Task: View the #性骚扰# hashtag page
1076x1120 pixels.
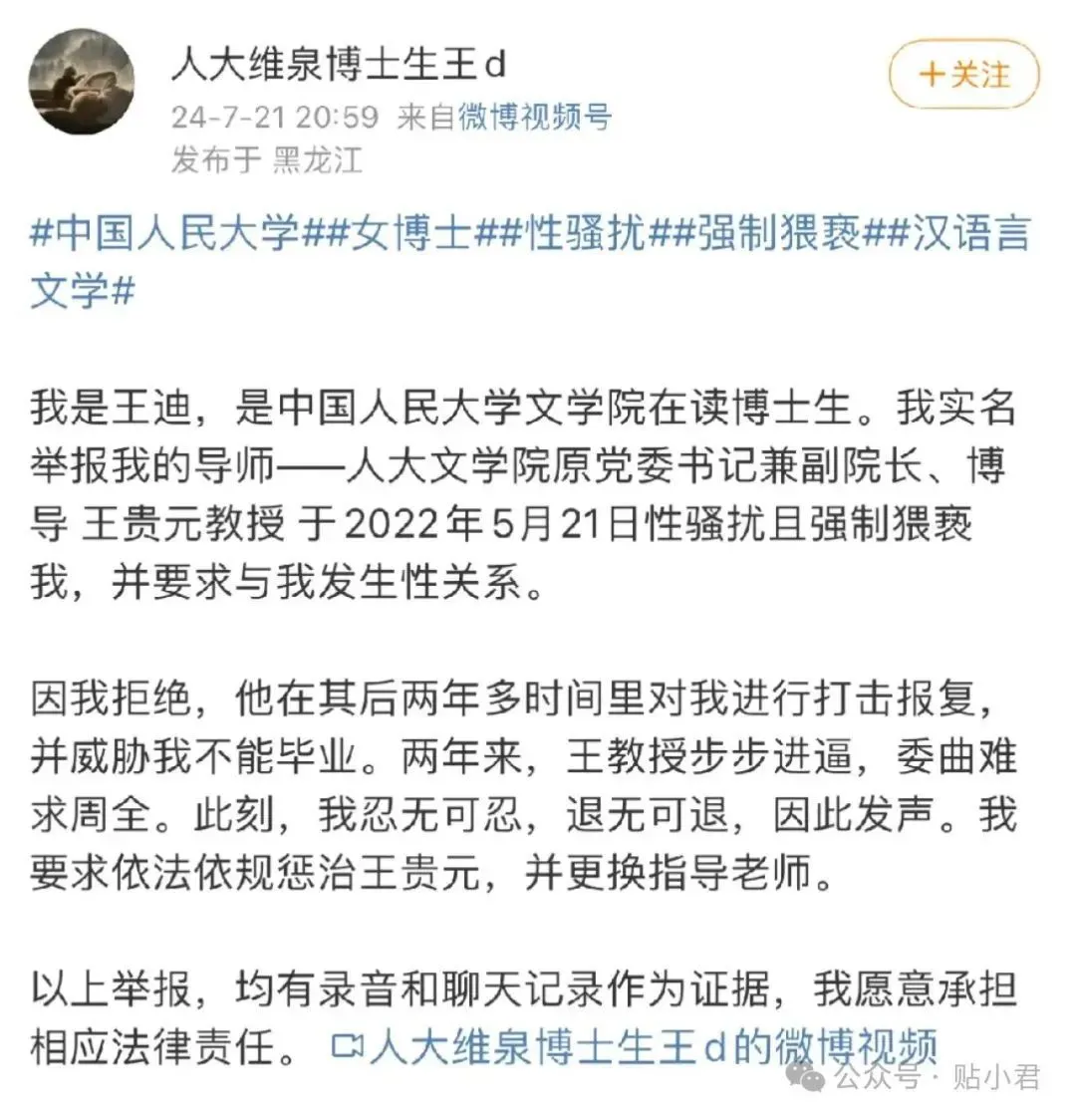Action: coord(586,233)
